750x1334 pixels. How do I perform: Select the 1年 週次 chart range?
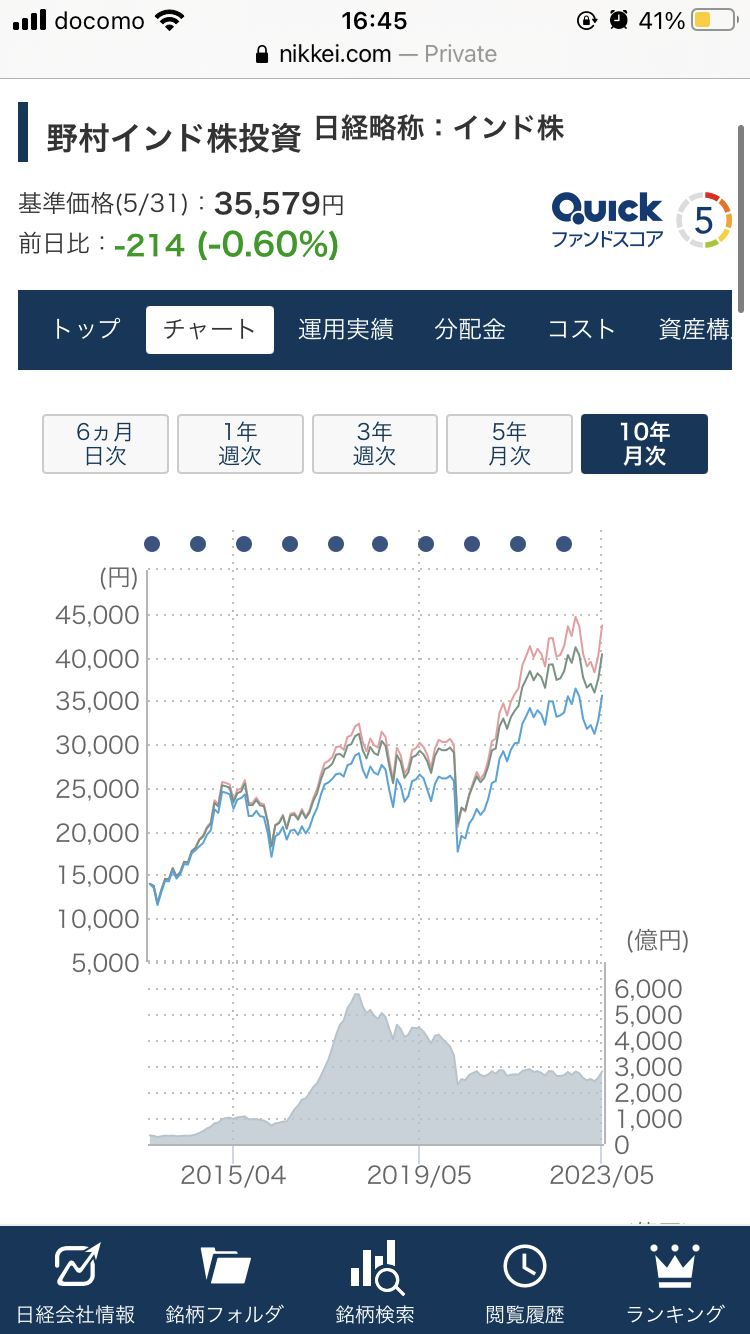click(240, 444)
